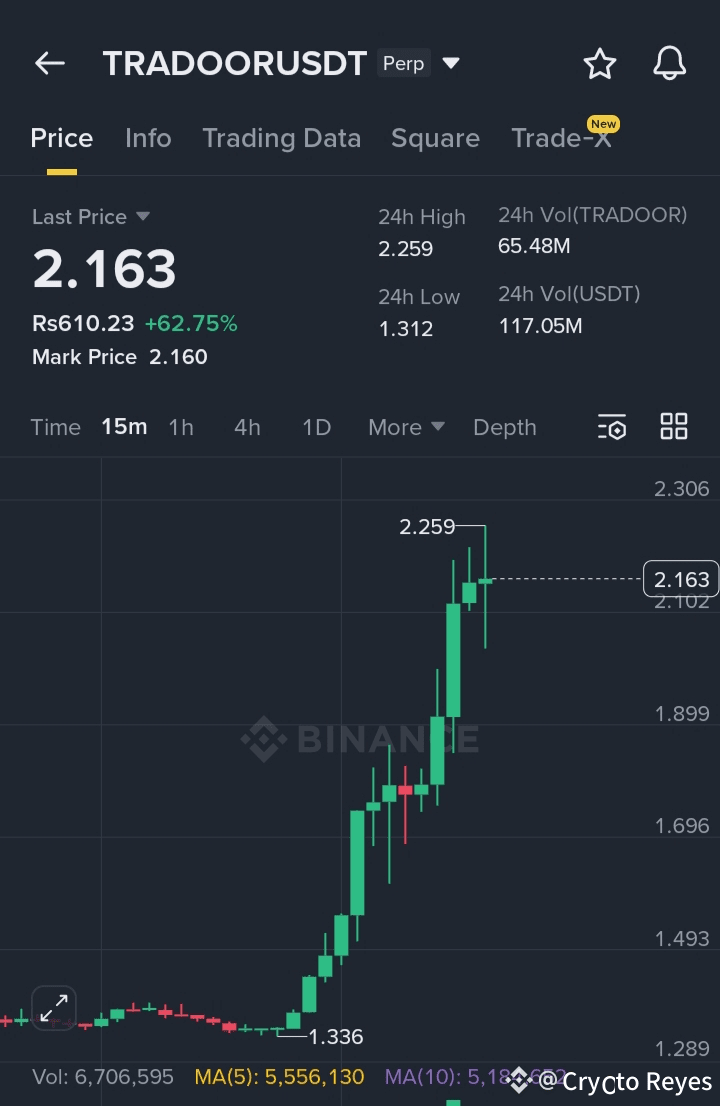The width and height of the screenshot is (720, 1106).
Task: Add TRADOORUSDT to favorites with the star
Action: (600, 64)
